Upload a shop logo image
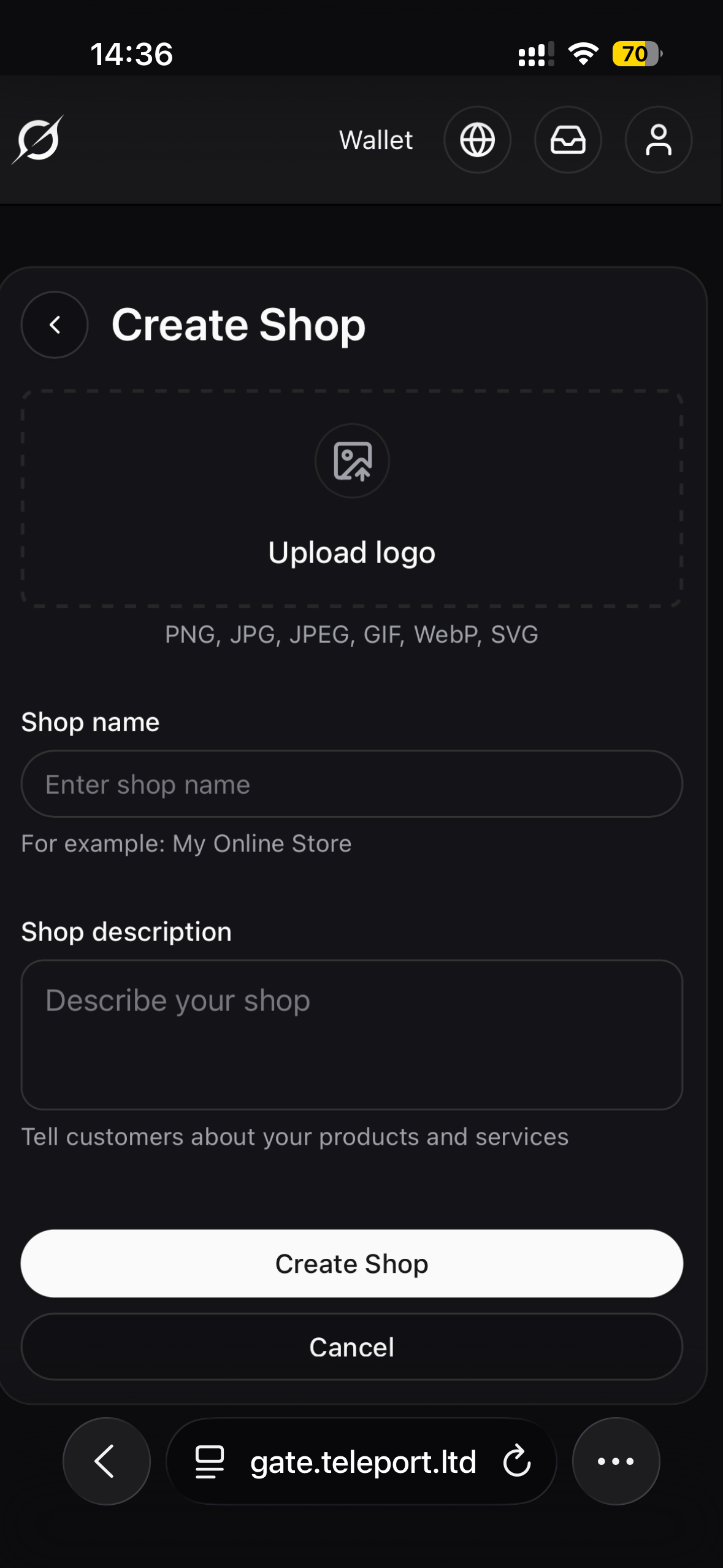 pyautogui.click(x=352, y=498)
